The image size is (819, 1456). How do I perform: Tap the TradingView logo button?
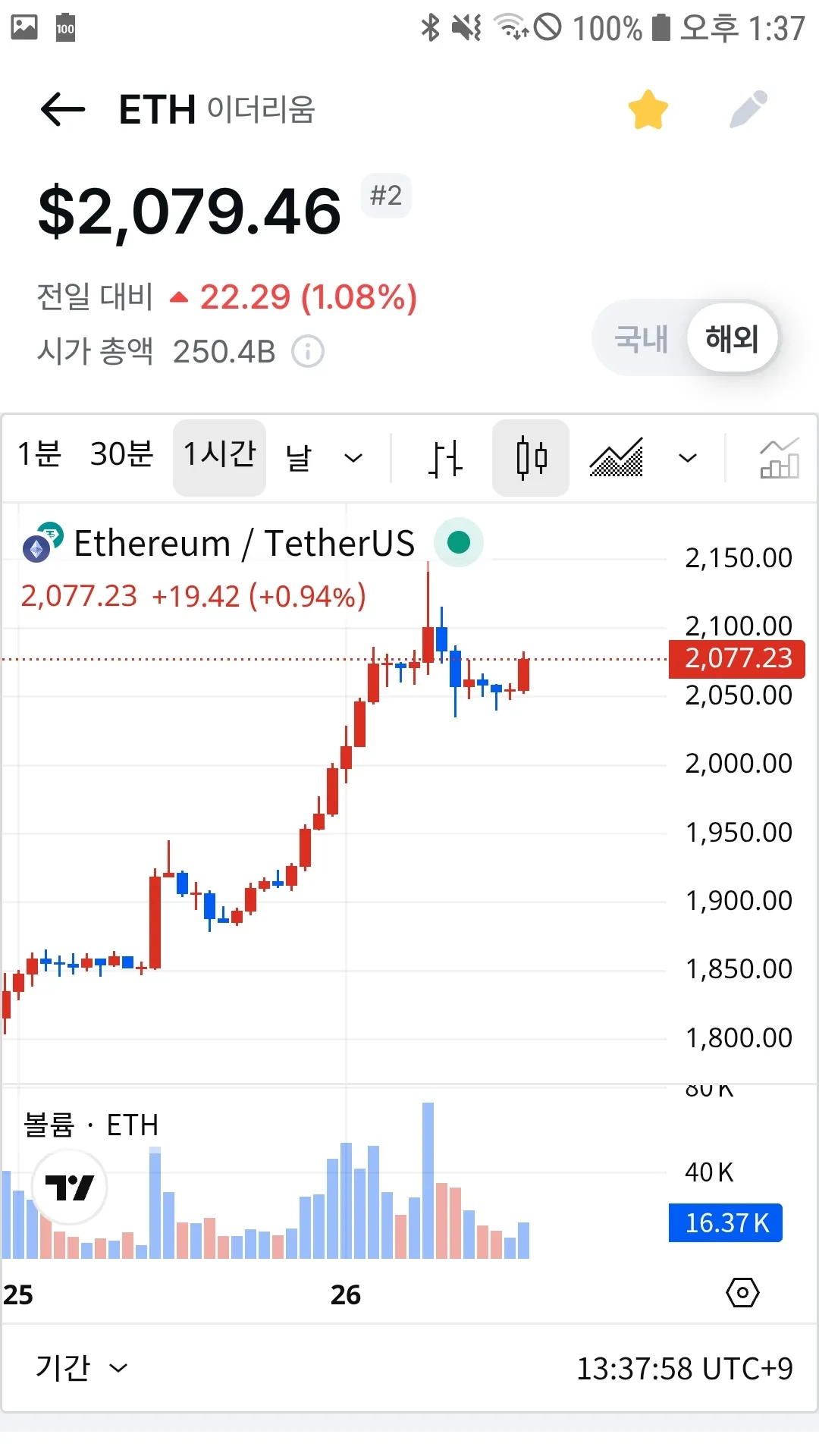[x=70, y=1187]
